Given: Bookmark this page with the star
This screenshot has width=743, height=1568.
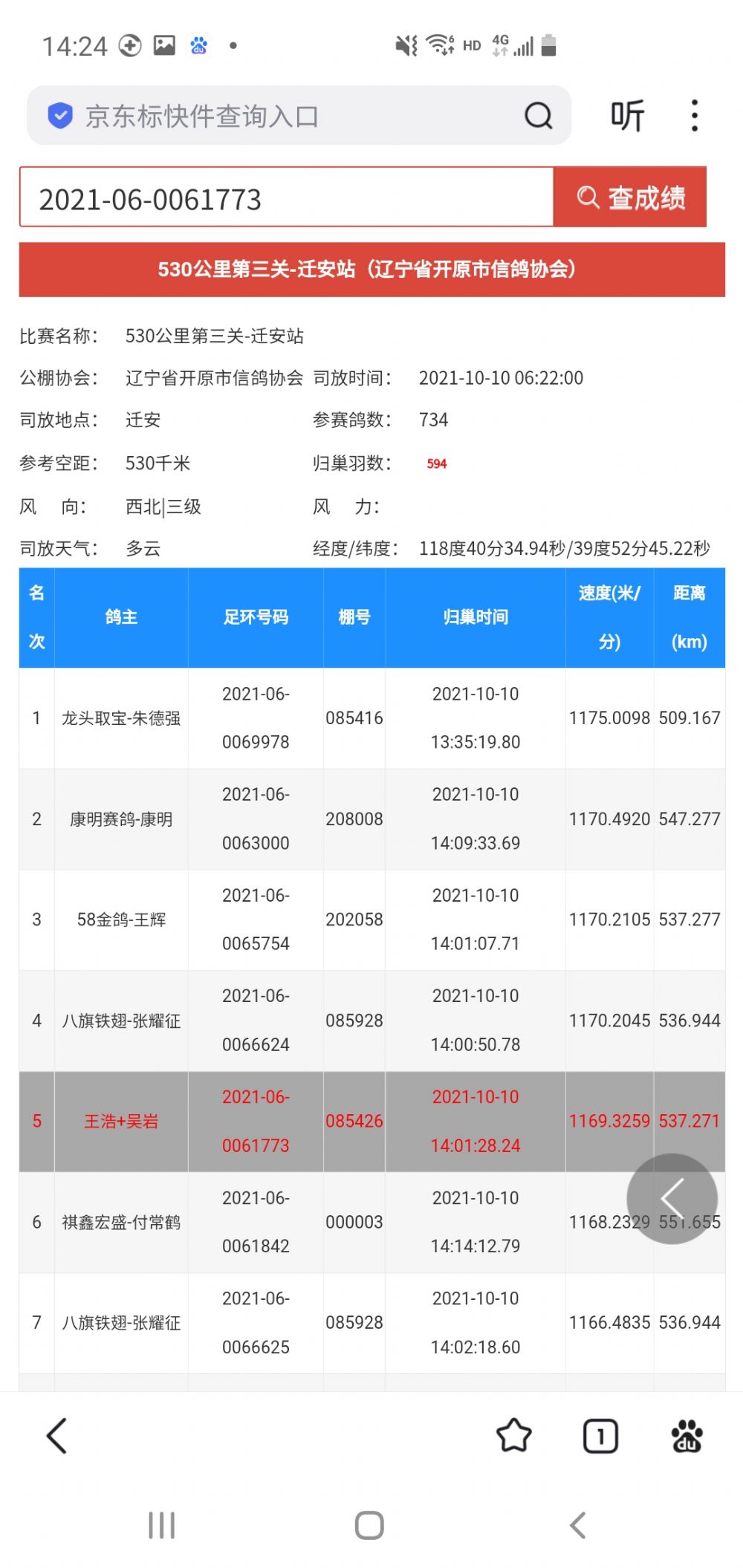Looking at the screenshot, I should pyautogui.click(x=513, y=1435).
